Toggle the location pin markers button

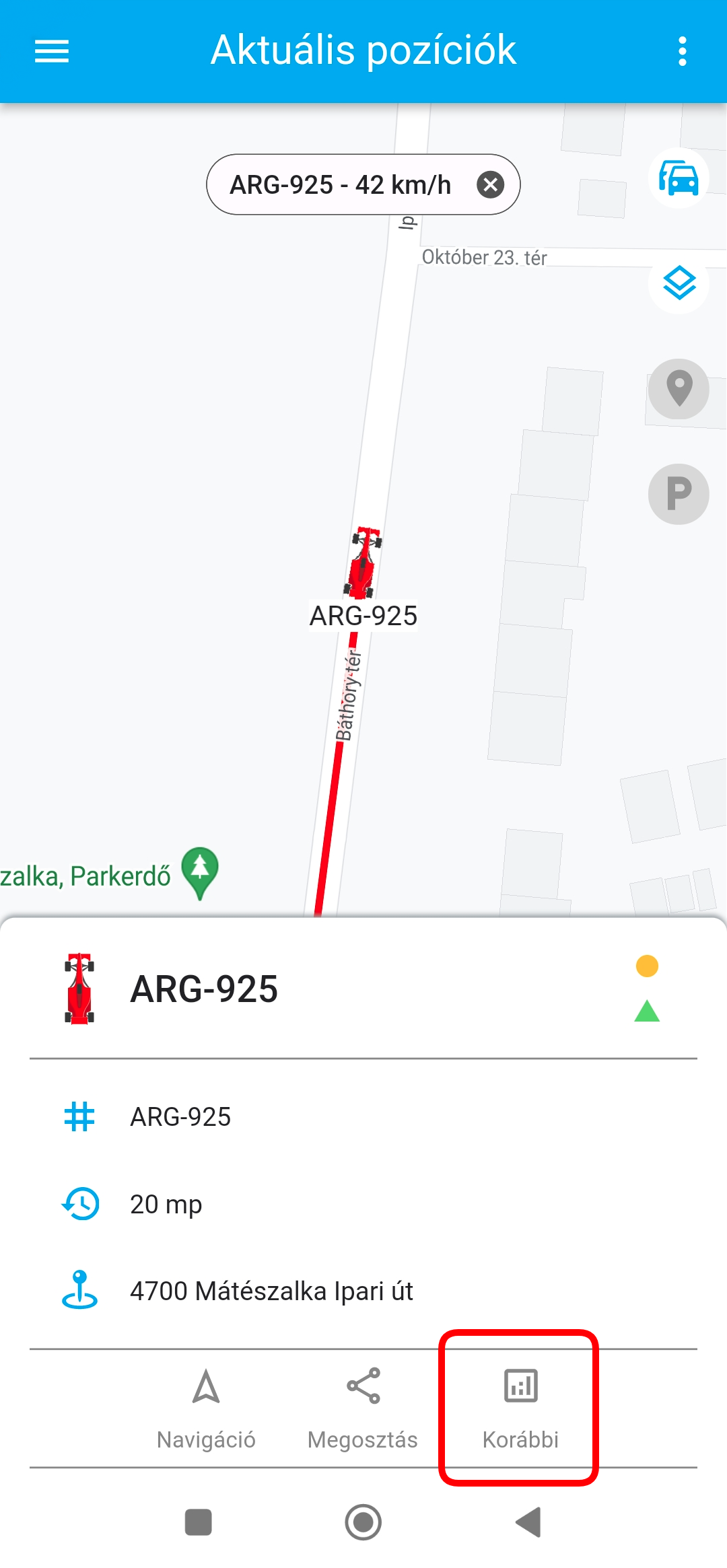[679, 389]
